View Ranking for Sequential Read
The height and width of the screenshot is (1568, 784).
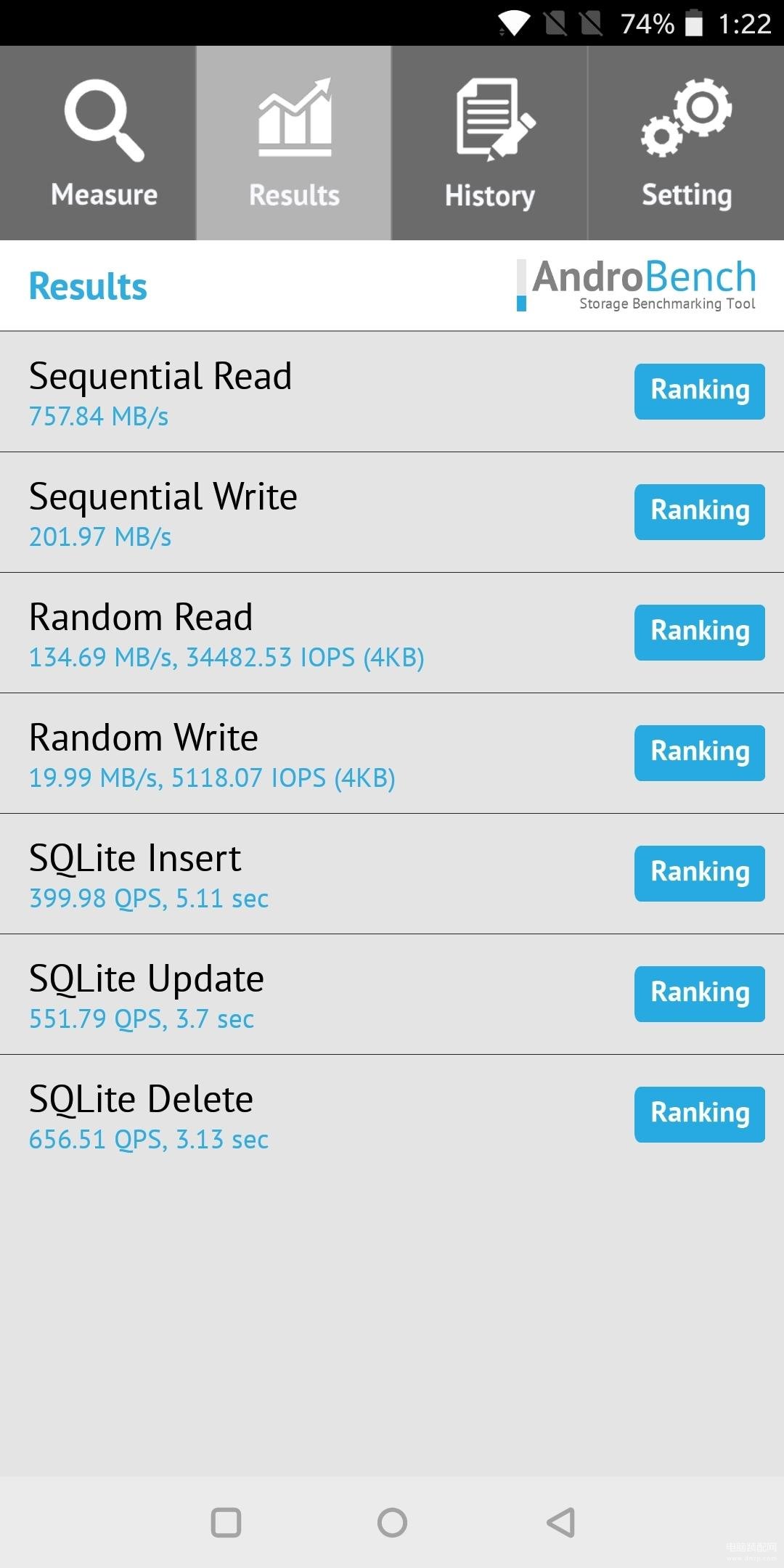(x=700, y=391)
